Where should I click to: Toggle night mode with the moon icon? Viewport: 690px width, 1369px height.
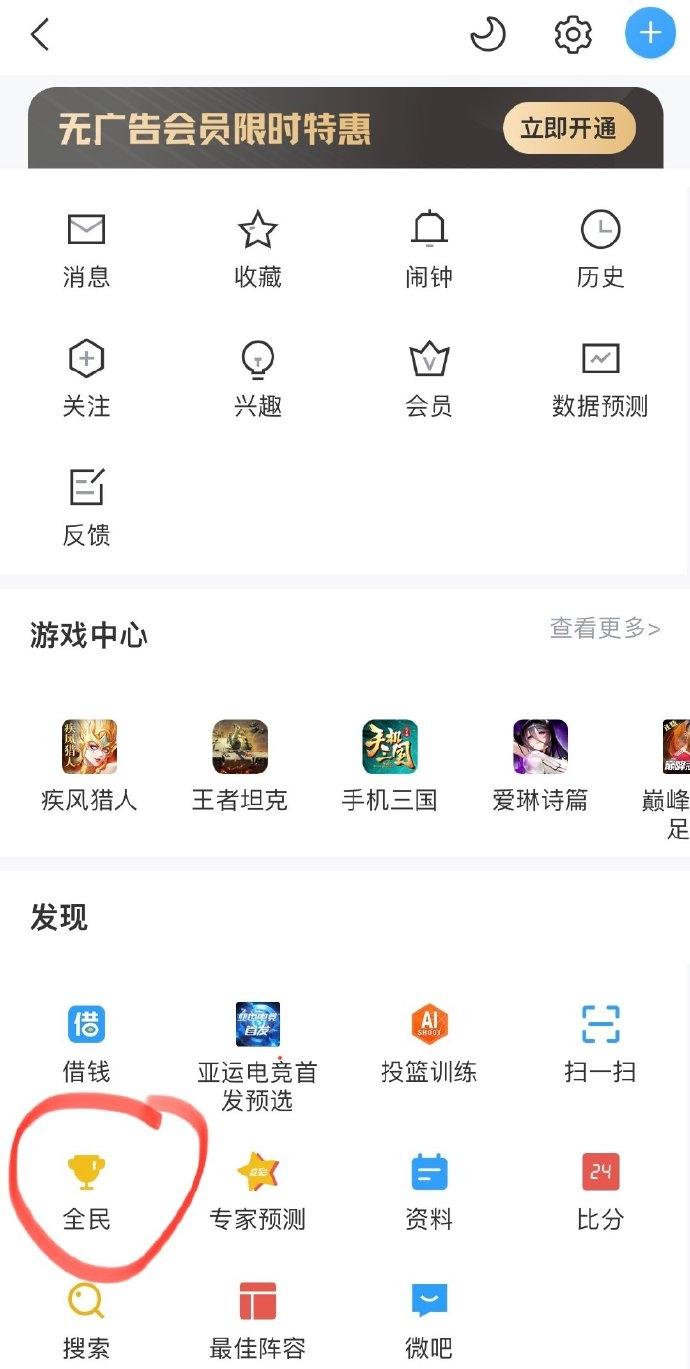click(x=488, y=35)
